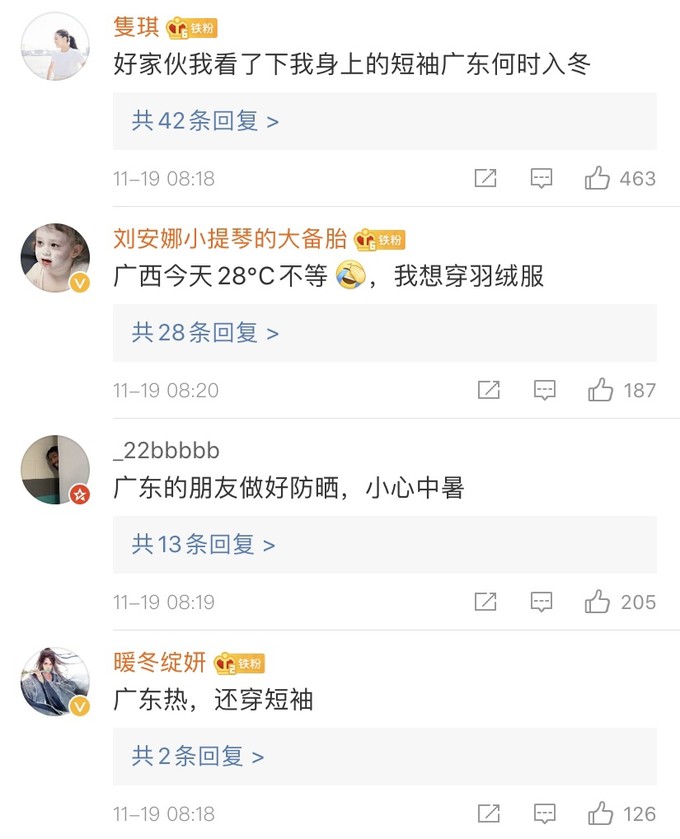The height and width of the screenshot is (839, 680).
Task: Expand 2 replies under 暖冬绽妍's comment
Action: [x=198, y=756]
